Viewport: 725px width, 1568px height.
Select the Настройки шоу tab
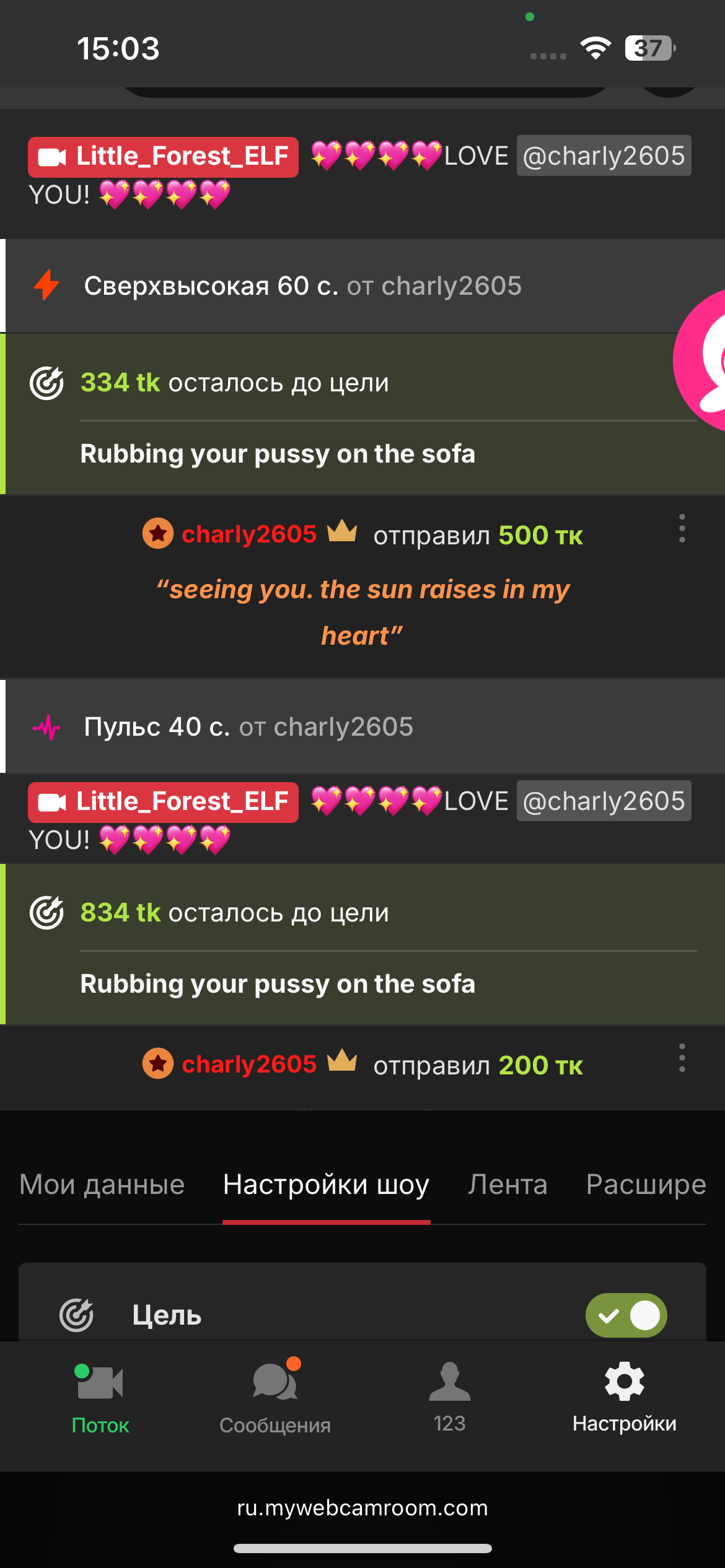(x=326, y=1185)
